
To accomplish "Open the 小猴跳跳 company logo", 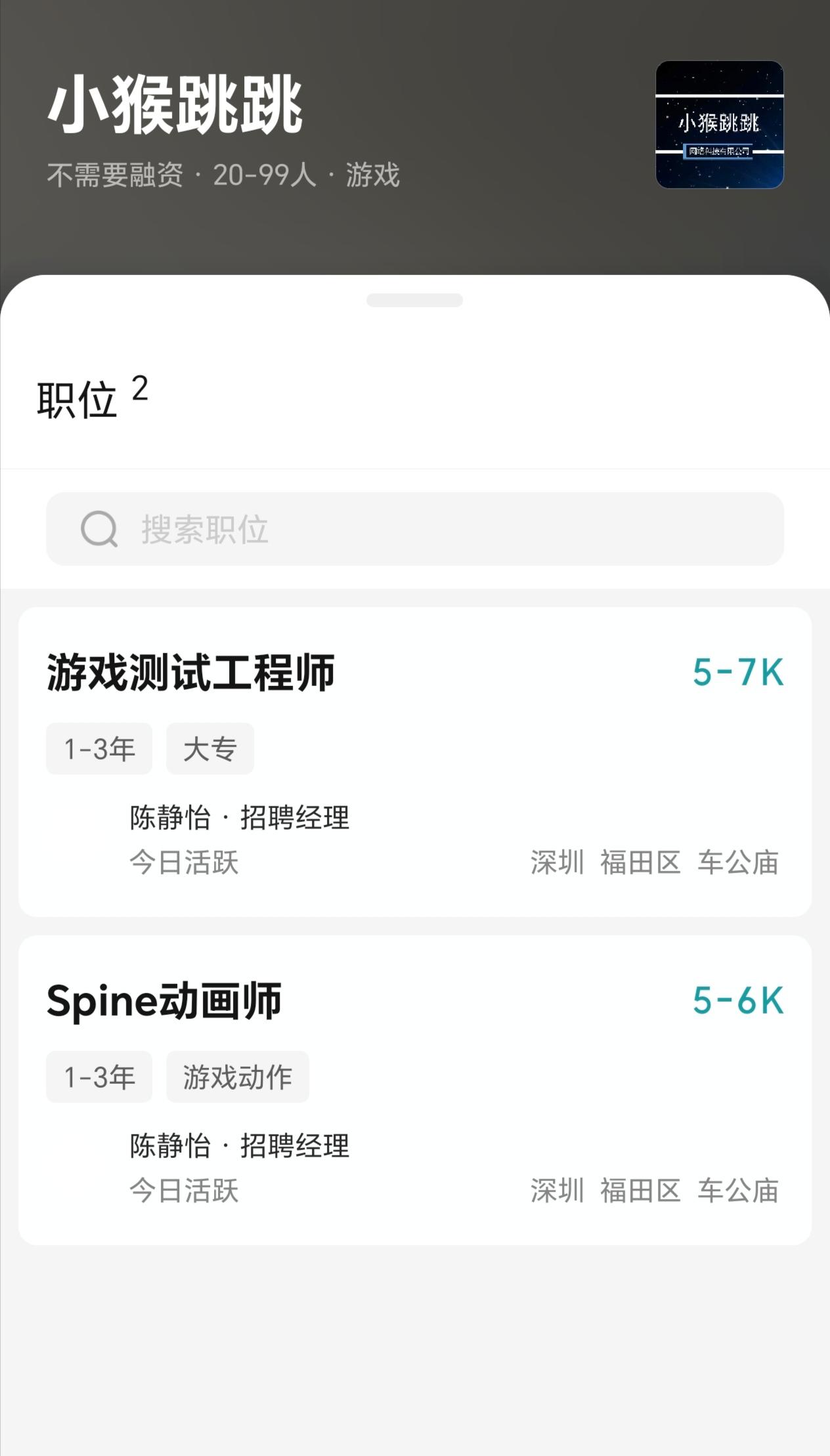I will [720, 126].
